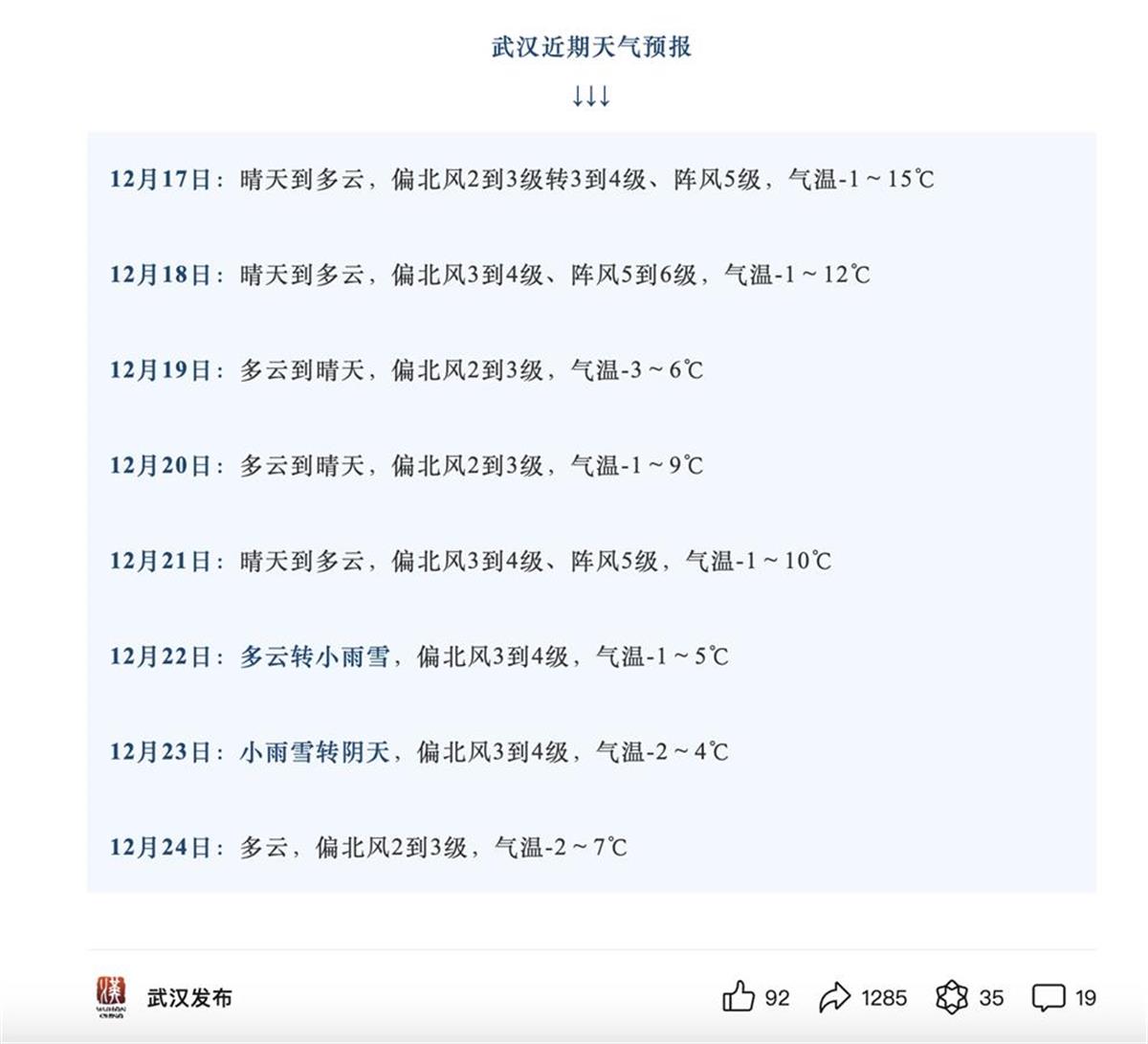The height and width of the screenshot is (1044, 1148).
Task: Open the comments with 19 replies
Action: click(1049, 997)
